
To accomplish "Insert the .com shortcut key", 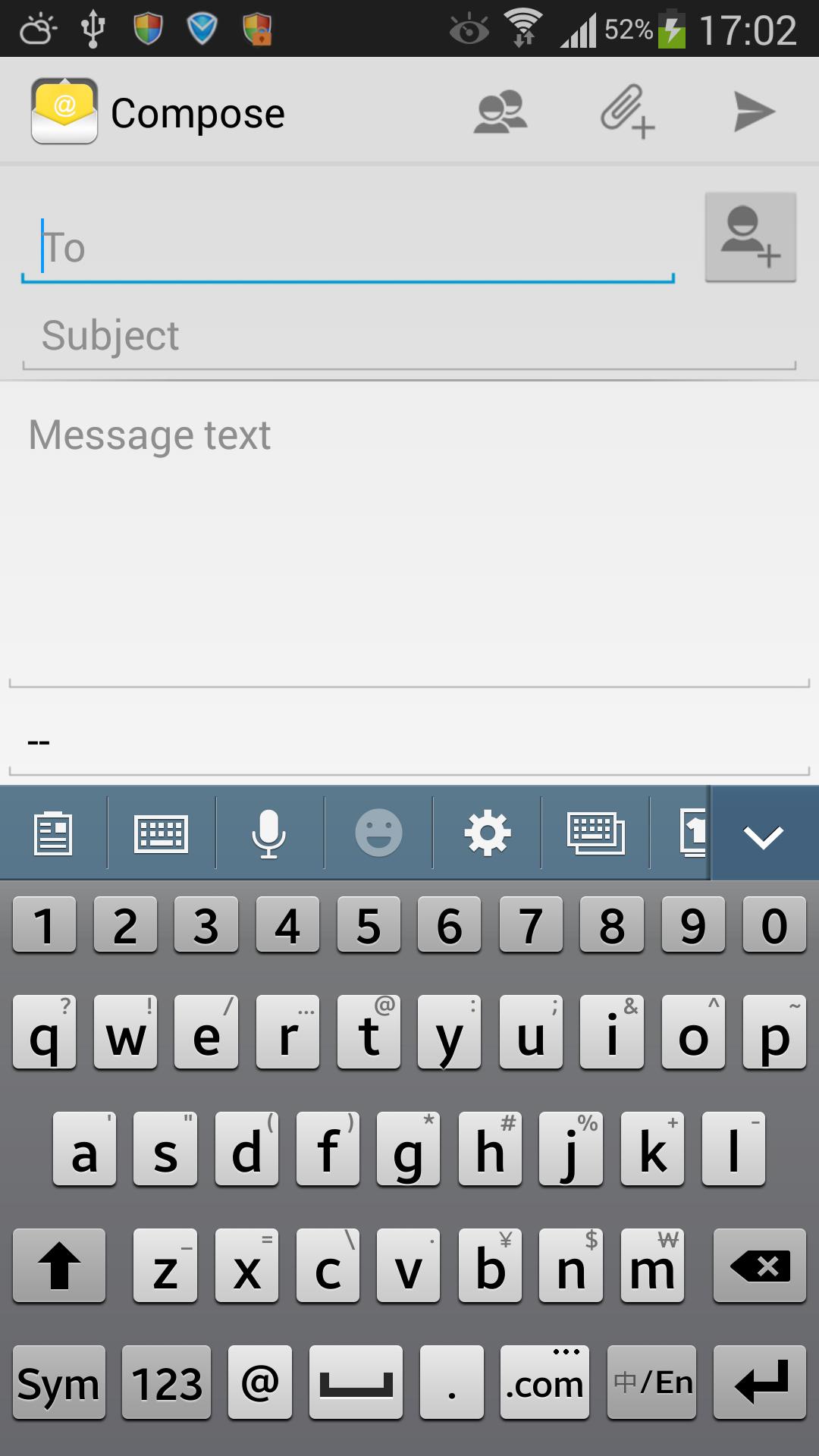I will (544, 1382).
